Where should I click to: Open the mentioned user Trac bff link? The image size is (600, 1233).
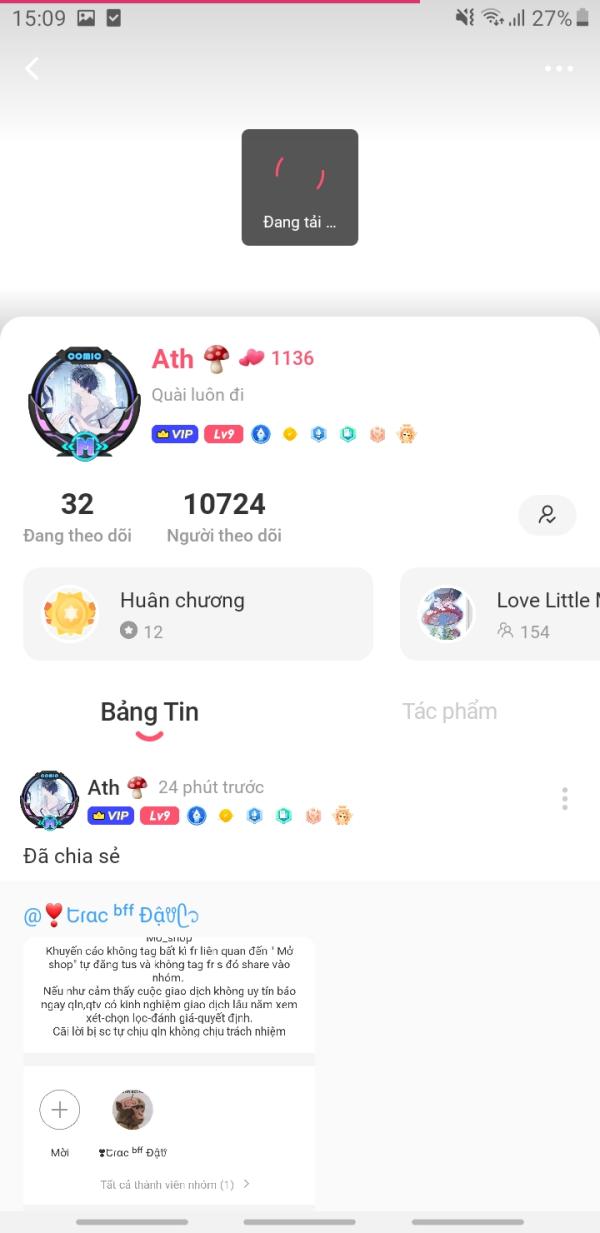tap(112, 914)
